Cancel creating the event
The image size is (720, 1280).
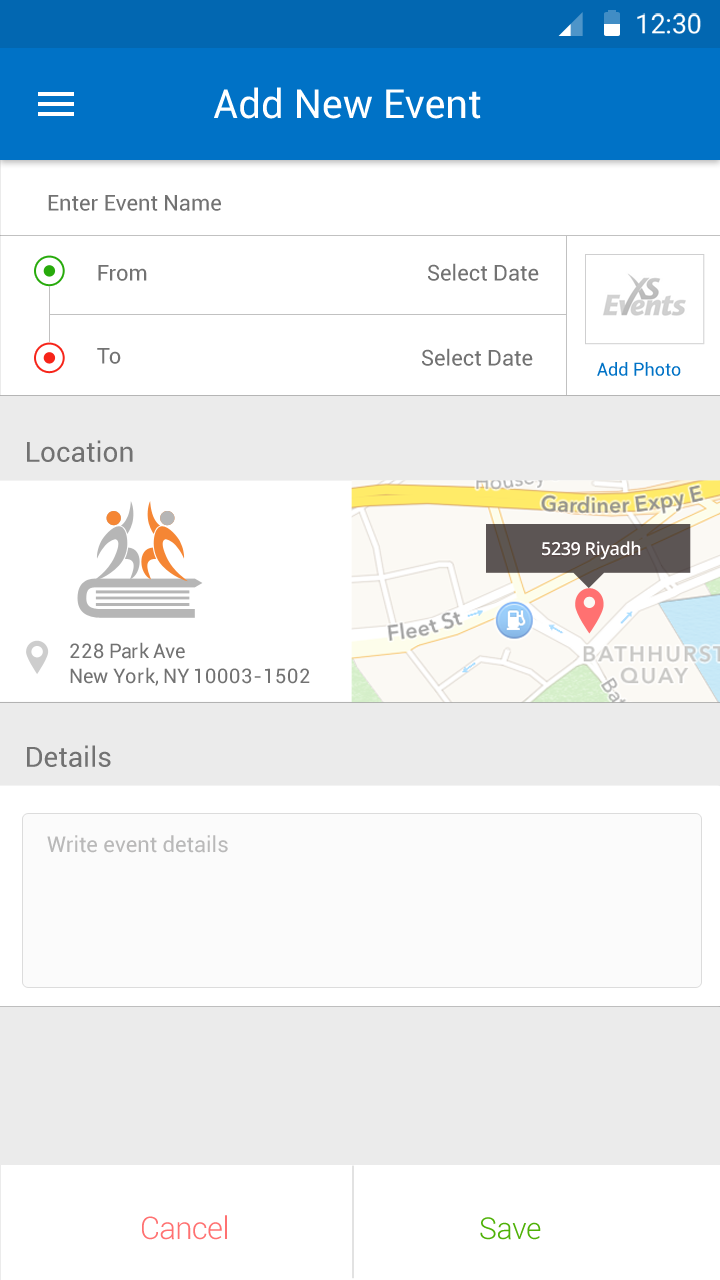pyautogui.click(x=184, y=1228)
